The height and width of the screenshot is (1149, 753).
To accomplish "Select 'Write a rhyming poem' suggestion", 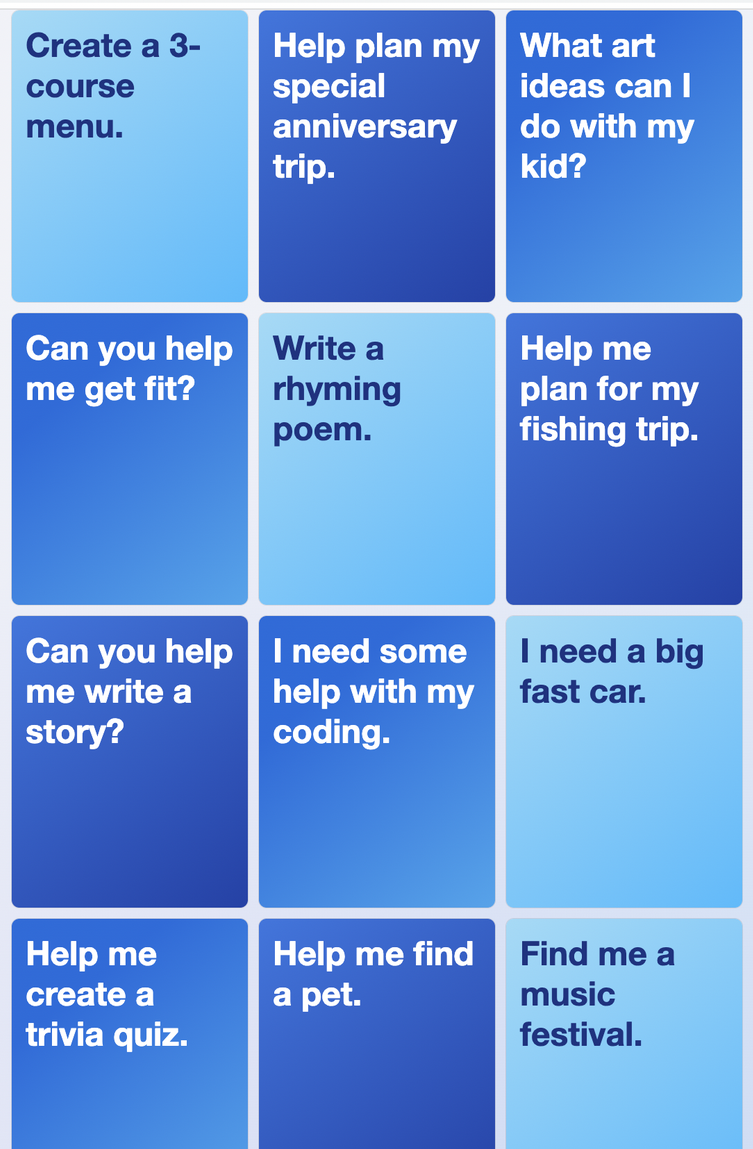I will coord(376,459).
